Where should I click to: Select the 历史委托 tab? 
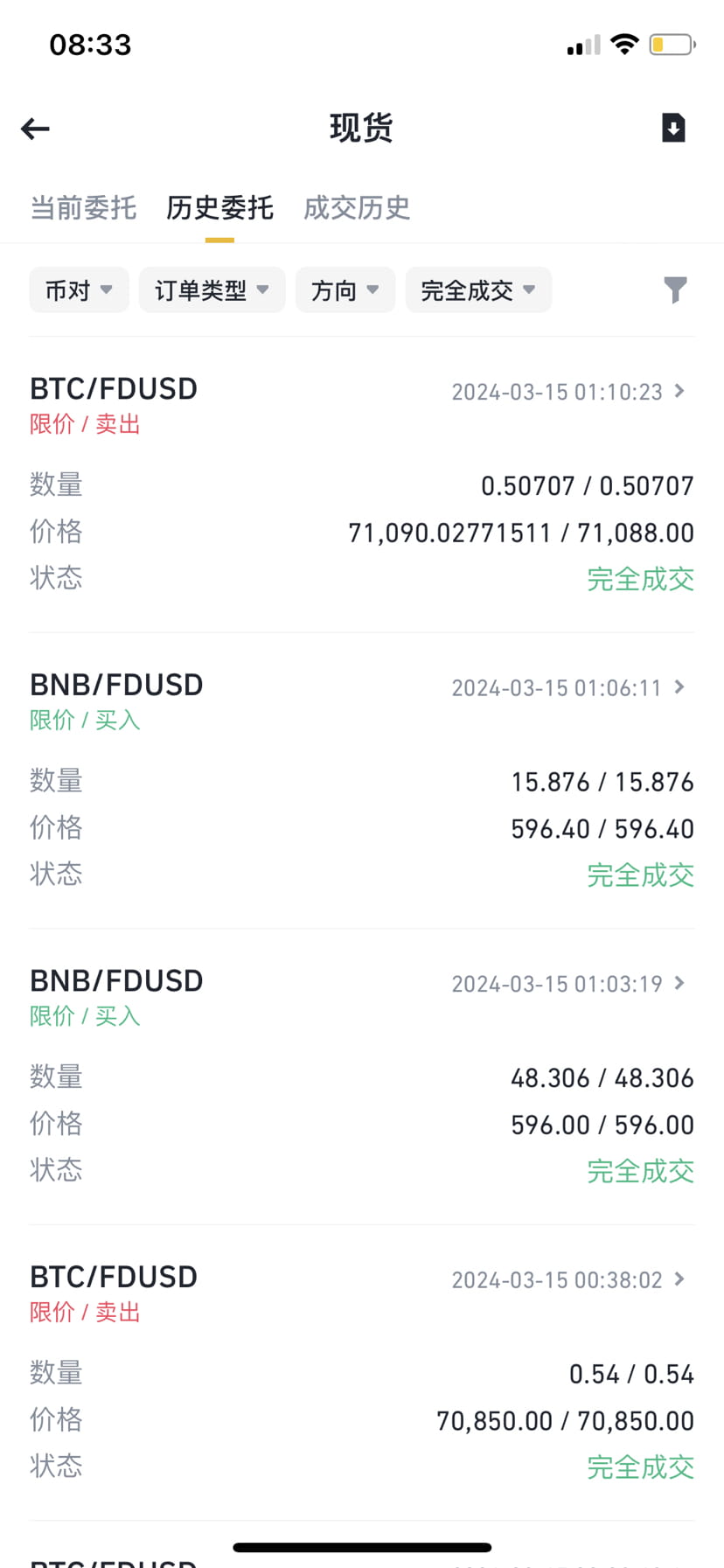219,208
